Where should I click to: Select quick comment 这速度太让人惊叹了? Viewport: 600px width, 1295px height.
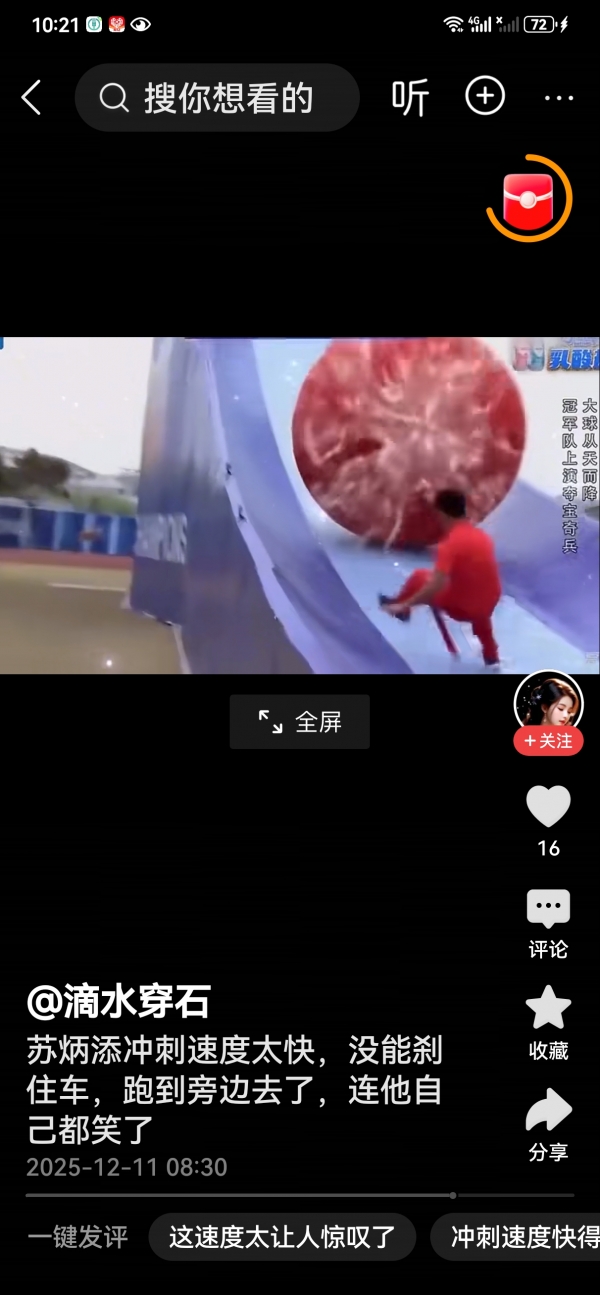coord(282,1237)
